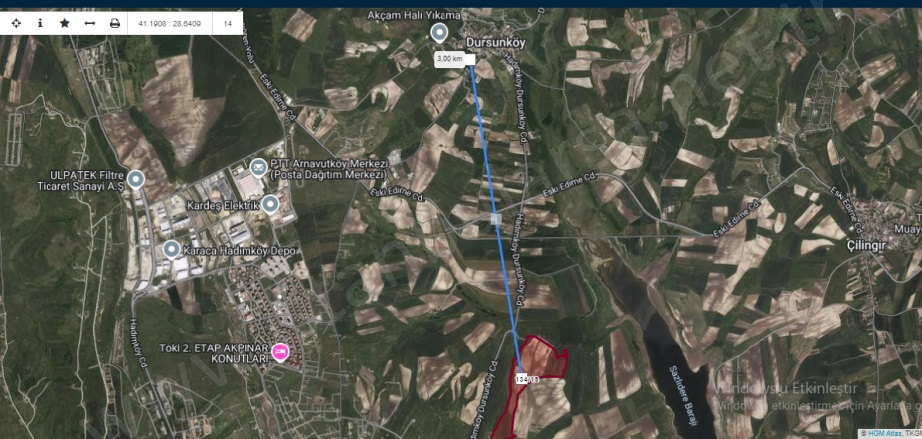This screenshot has height=439, width=922.
Task: Select the distance measurement tool
Action: click(x=90, y=22)
